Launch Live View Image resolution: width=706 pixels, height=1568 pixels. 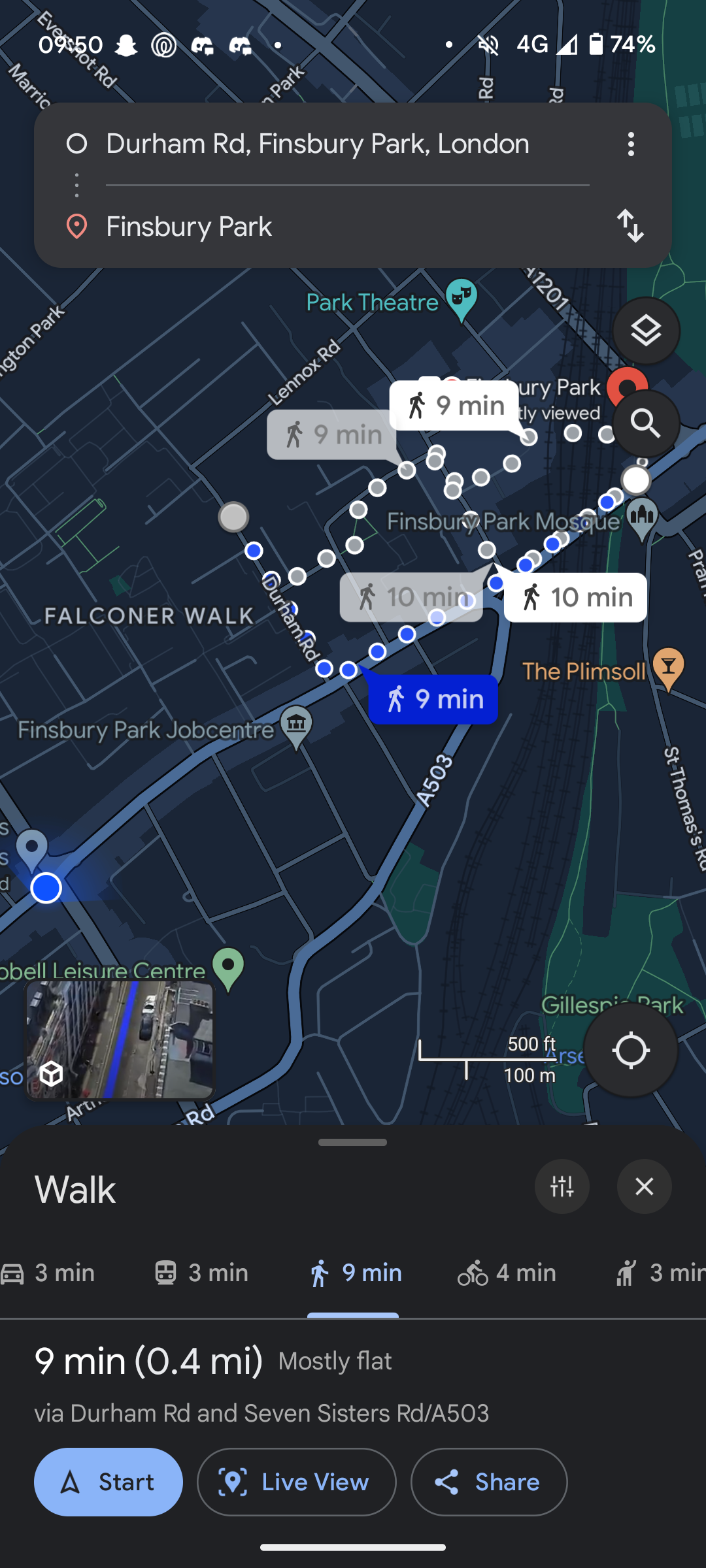297,1482
